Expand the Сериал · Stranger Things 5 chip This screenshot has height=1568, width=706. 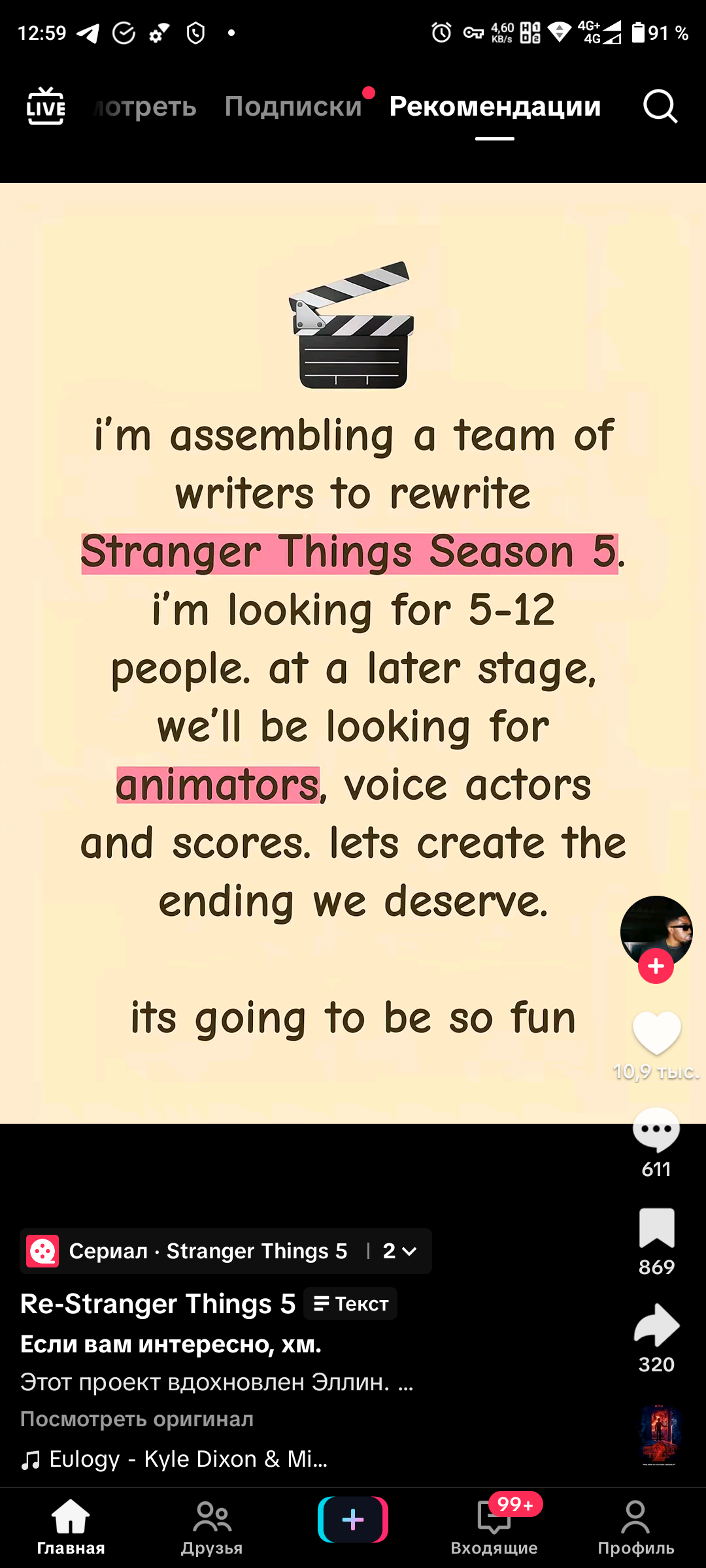226,1251
